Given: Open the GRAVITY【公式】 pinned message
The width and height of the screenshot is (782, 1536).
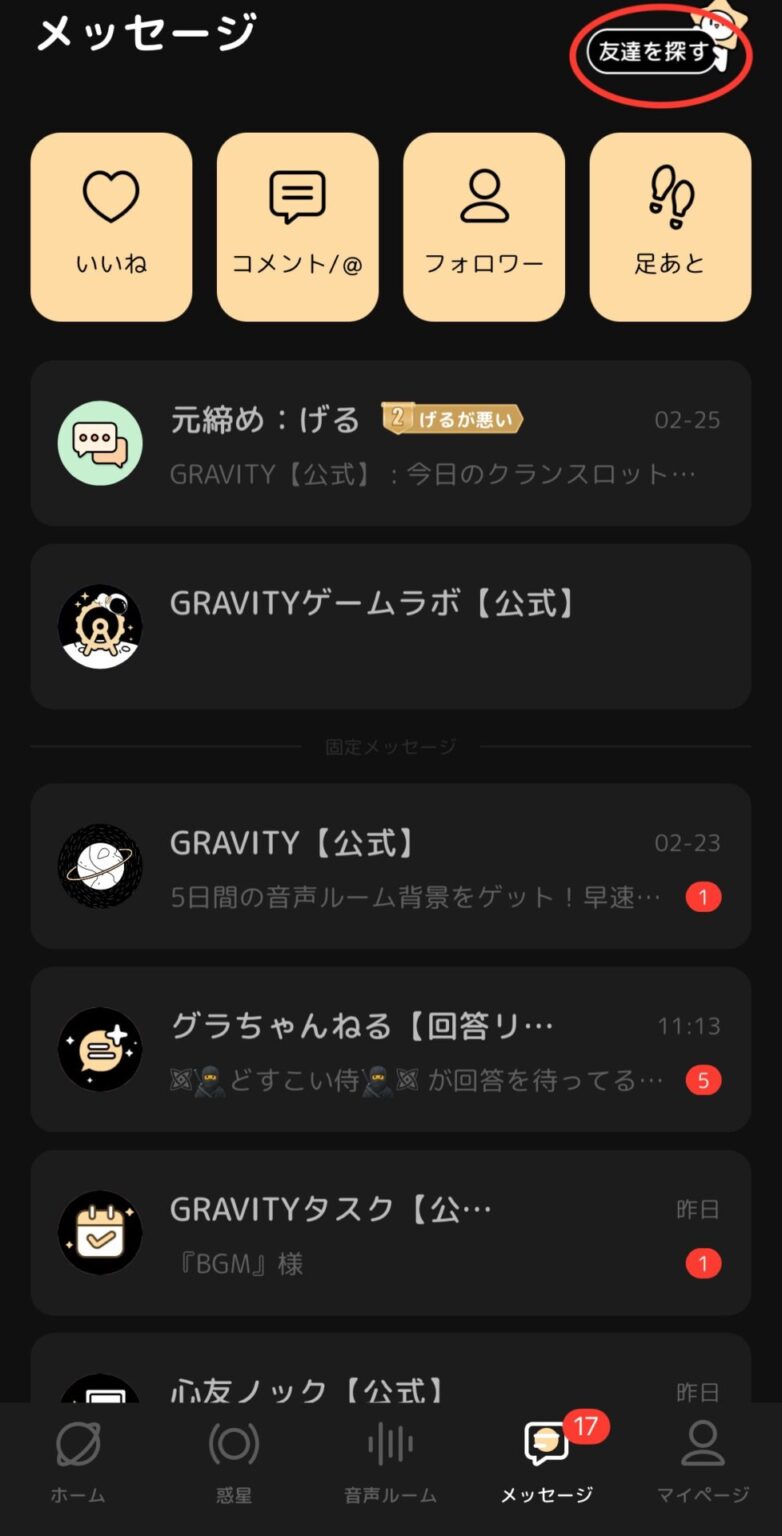Looking at the screenshot, I should tap(390, 865).
